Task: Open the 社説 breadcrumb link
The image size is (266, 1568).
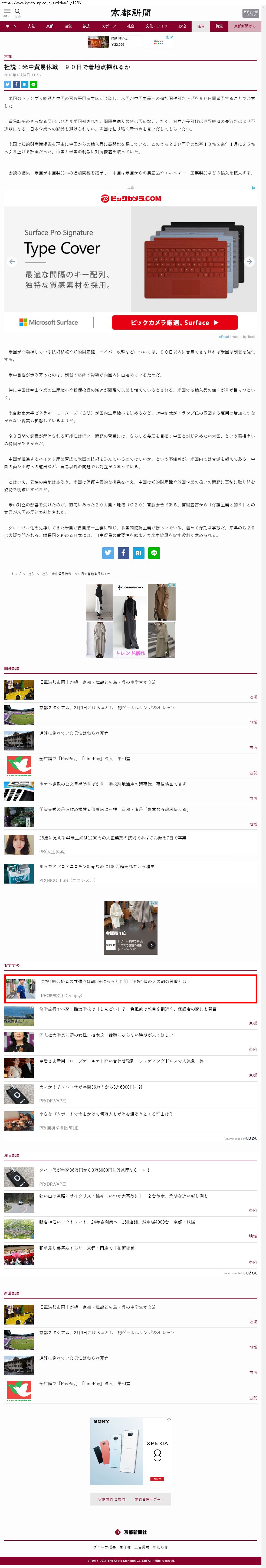Action: click(x=31, y=574)
